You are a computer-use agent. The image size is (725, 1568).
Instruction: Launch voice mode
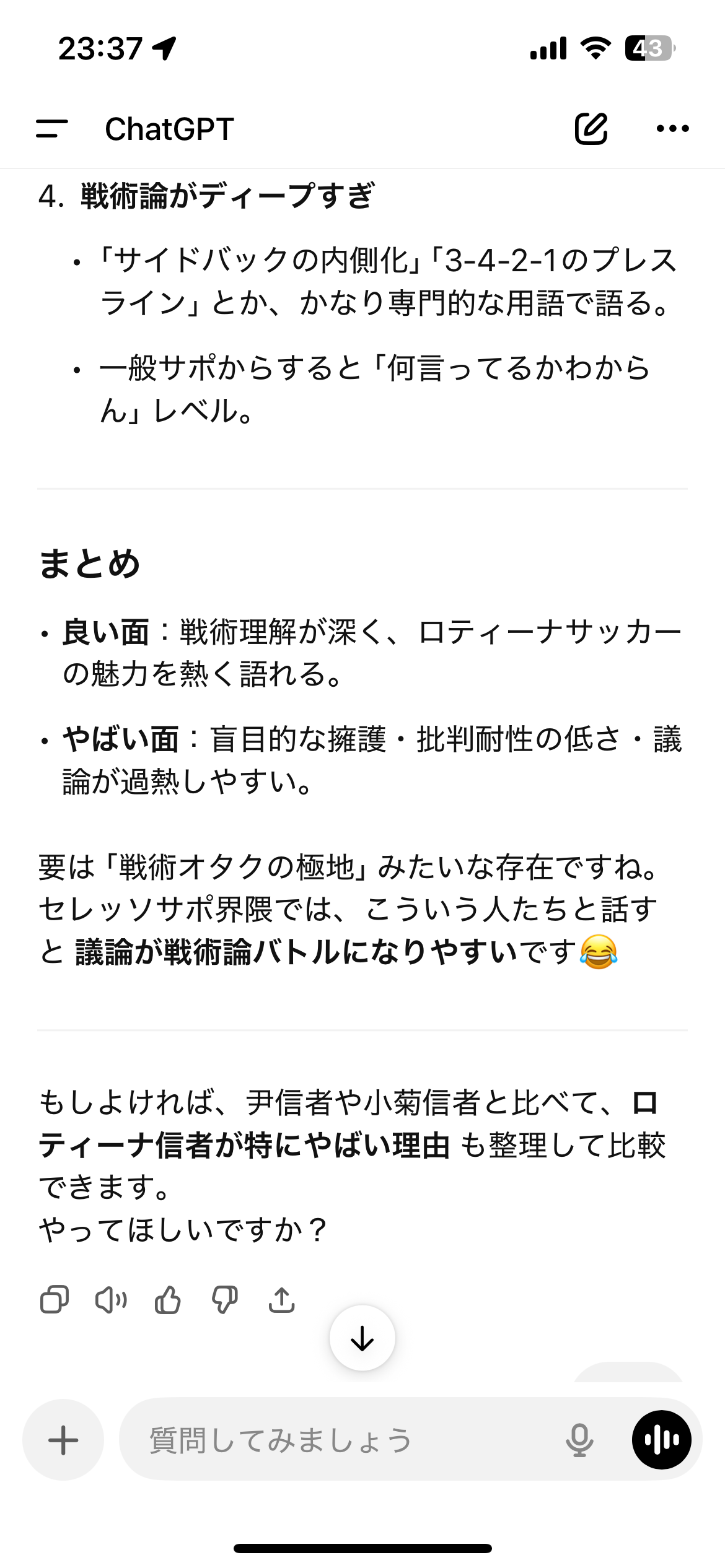(x=661, y=1440)
